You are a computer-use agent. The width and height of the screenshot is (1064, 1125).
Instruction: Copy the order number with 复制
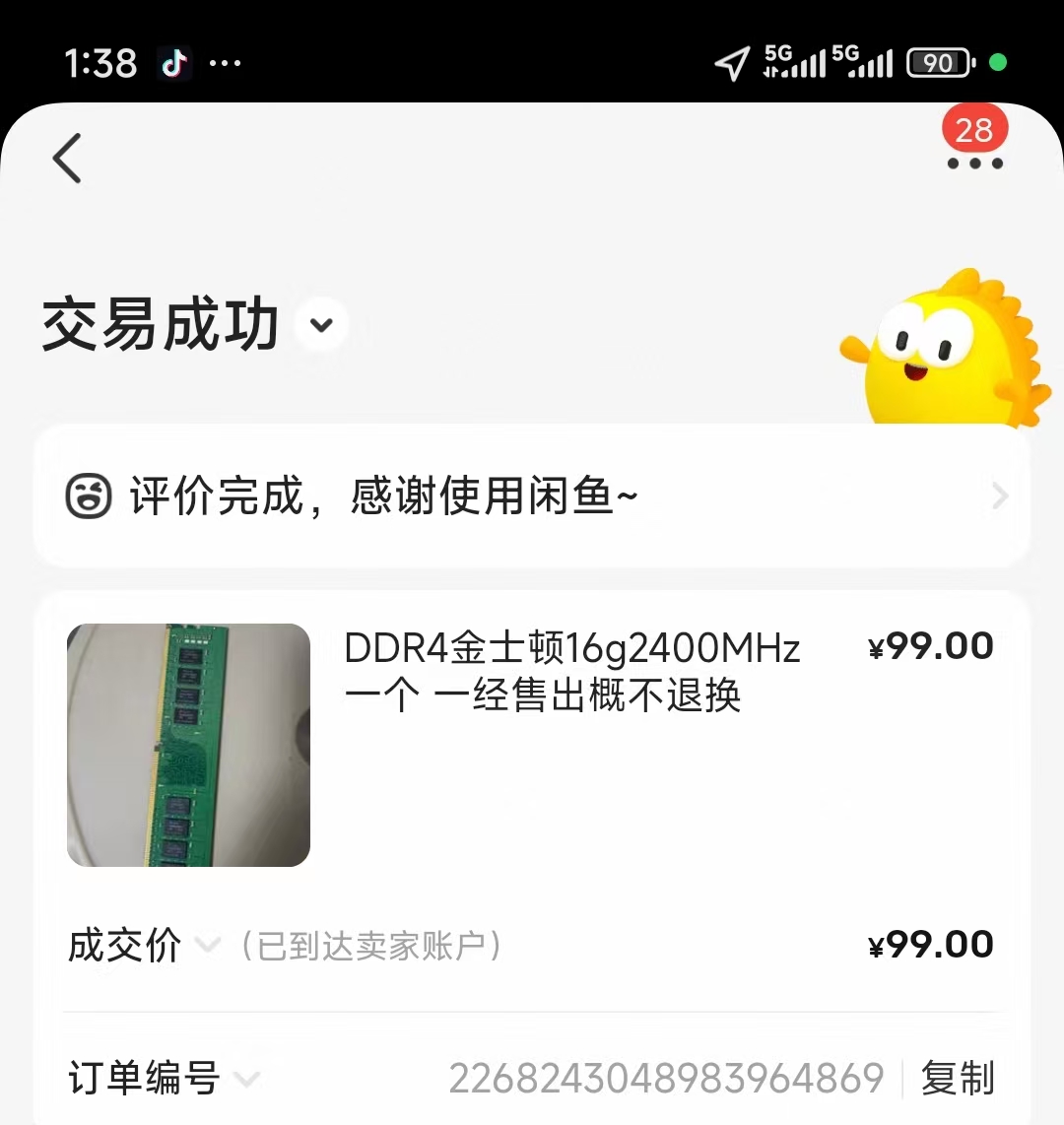[957, 1079]
